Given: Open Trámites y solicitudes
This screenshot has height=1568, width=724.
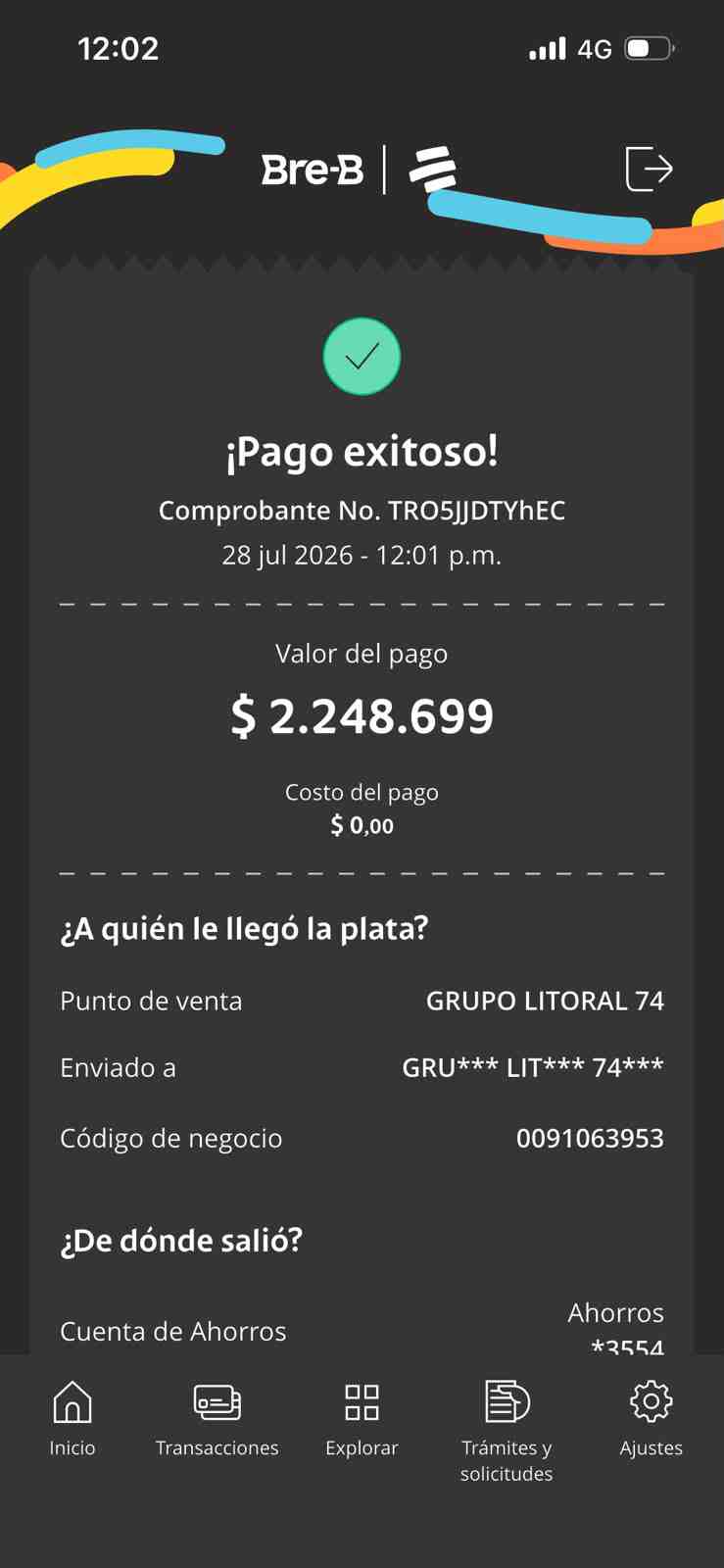Looking at the screenshot, I should (x=507, y=1431).
